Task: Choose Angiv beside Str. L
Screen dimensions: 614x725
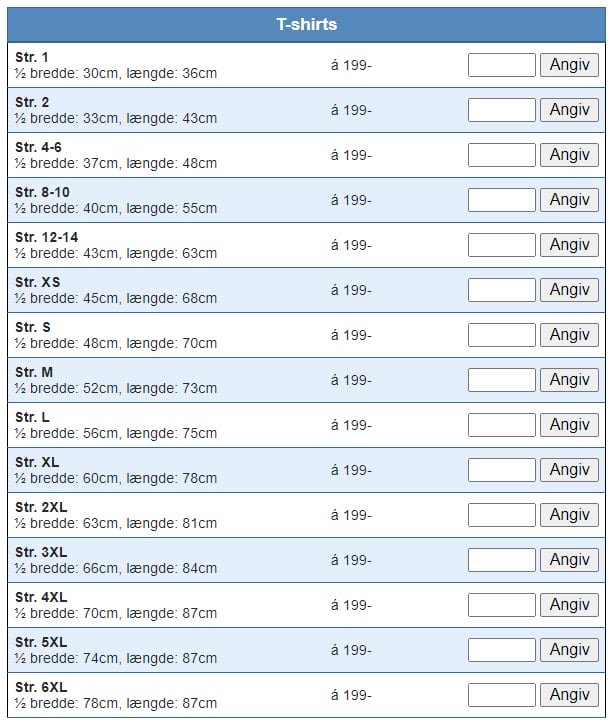Action: [x=569, y=425]
